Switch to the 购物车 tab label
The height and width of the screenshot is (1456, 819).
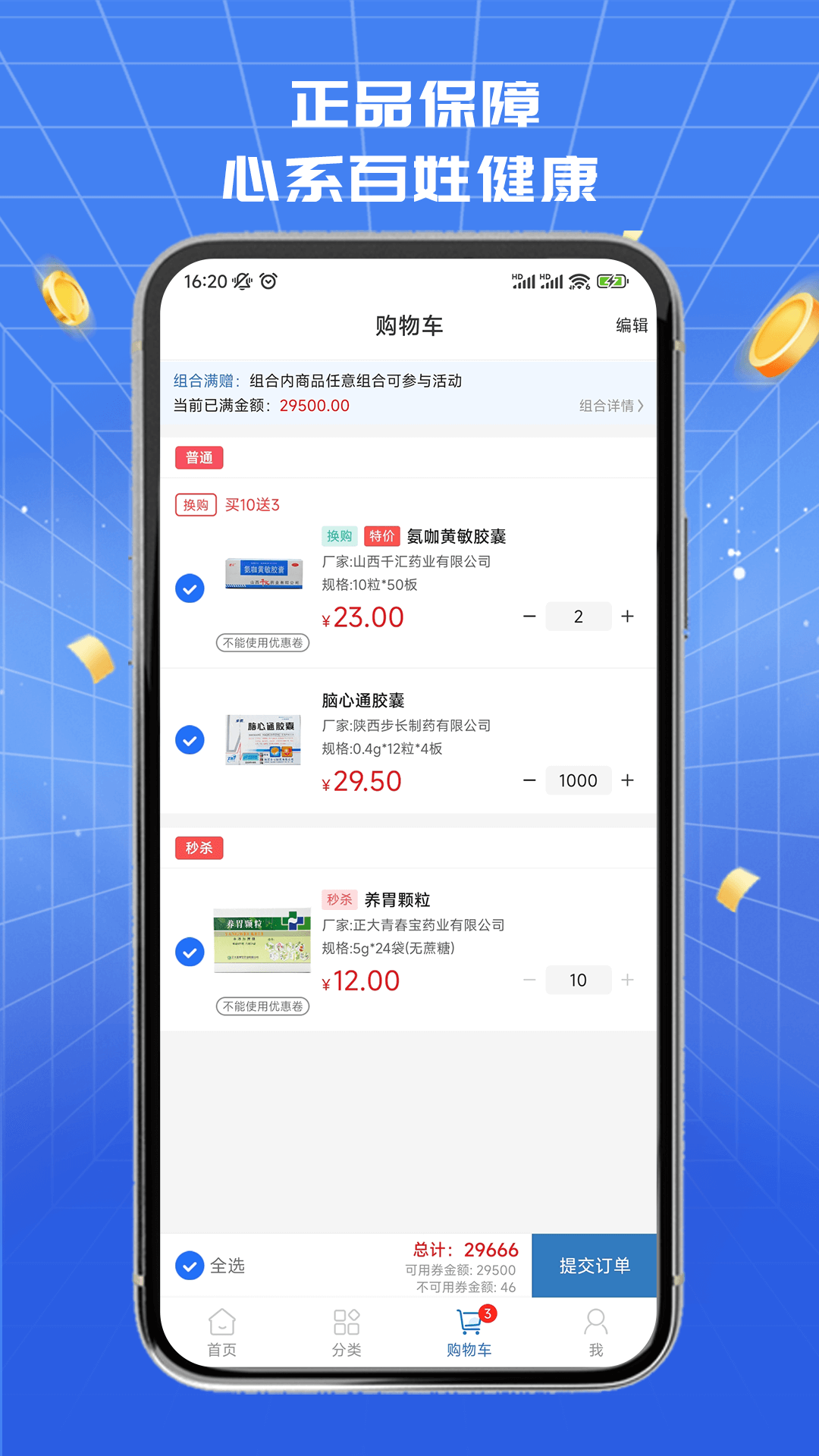point(469,1350)
